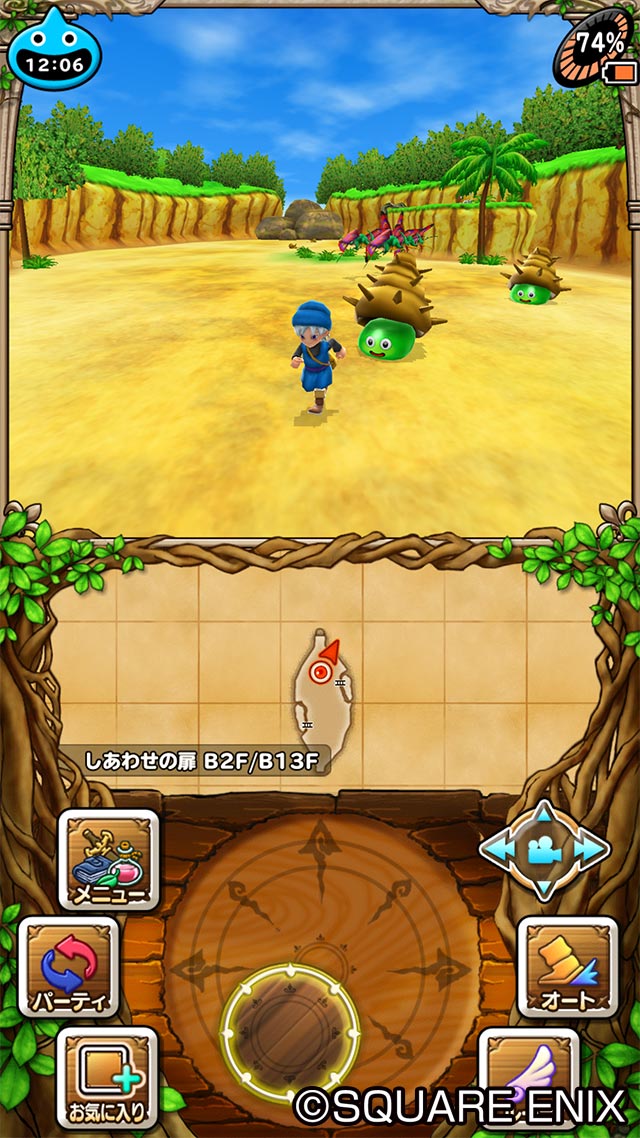Rotate the camera left with the arrow

(498, 849)
